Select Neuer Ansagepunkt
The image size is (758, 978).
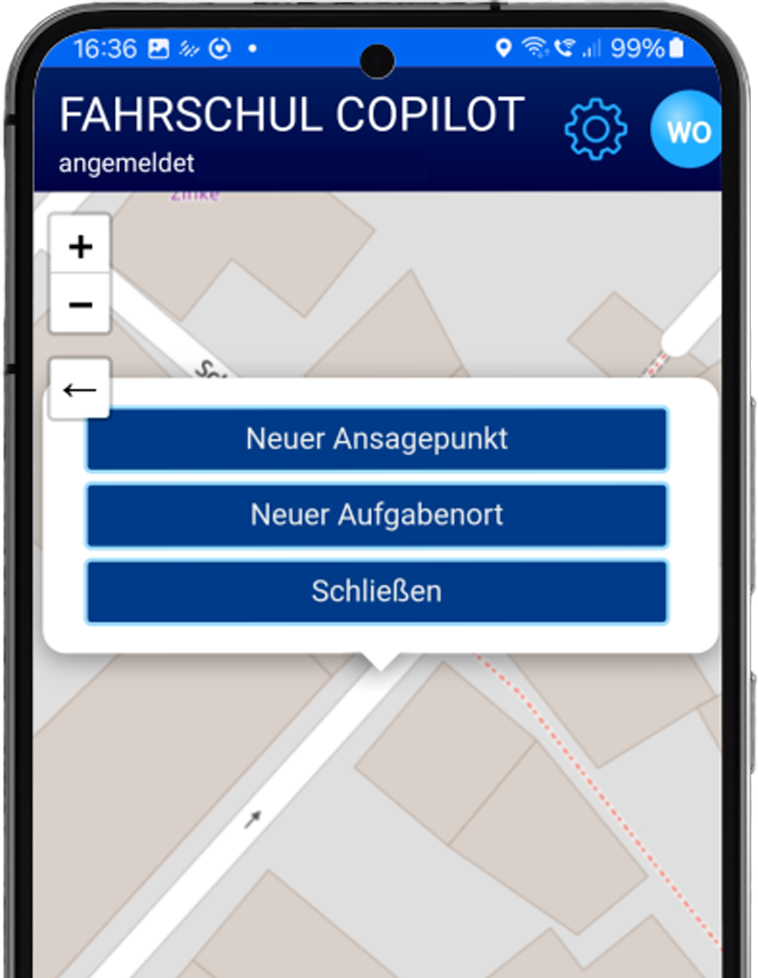coord(376,439)
